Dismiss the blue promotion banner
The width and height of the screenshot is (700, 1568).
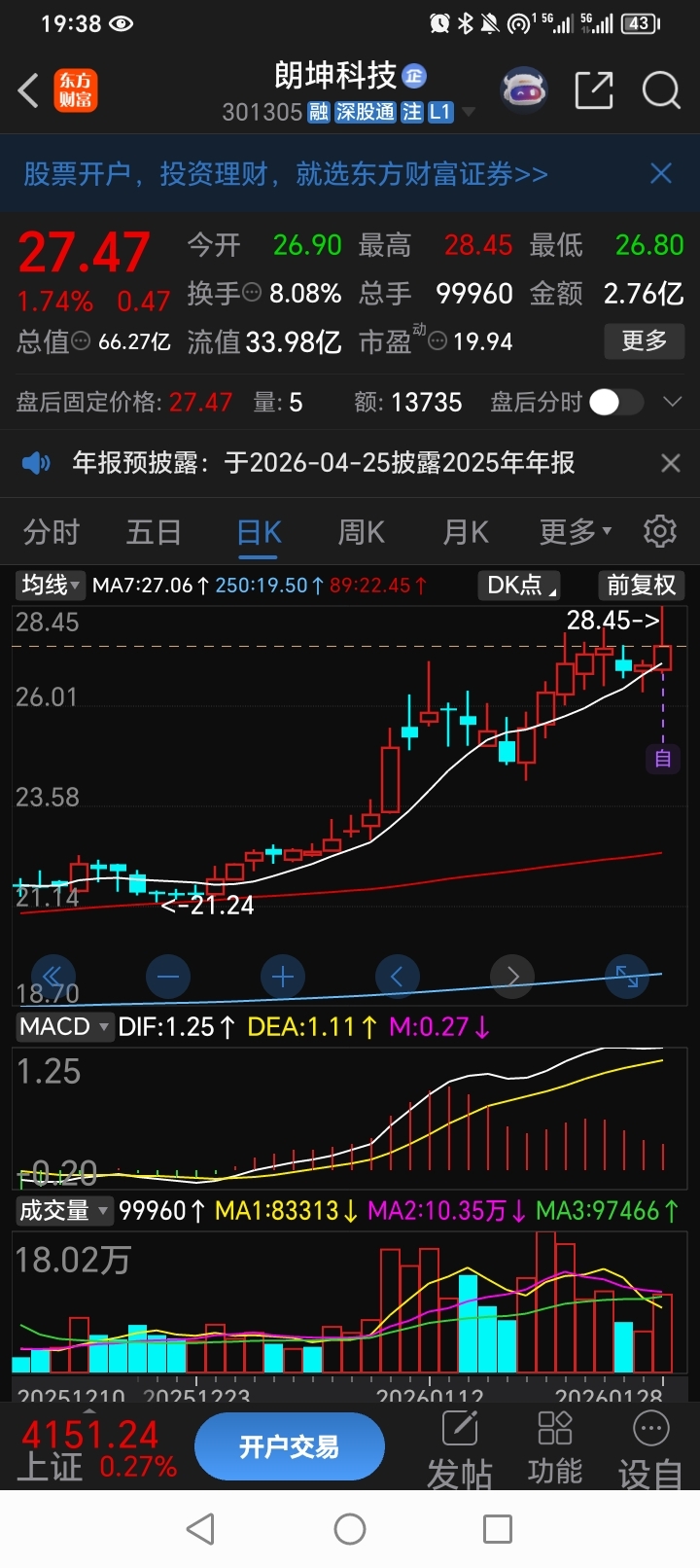click(661, 174)
